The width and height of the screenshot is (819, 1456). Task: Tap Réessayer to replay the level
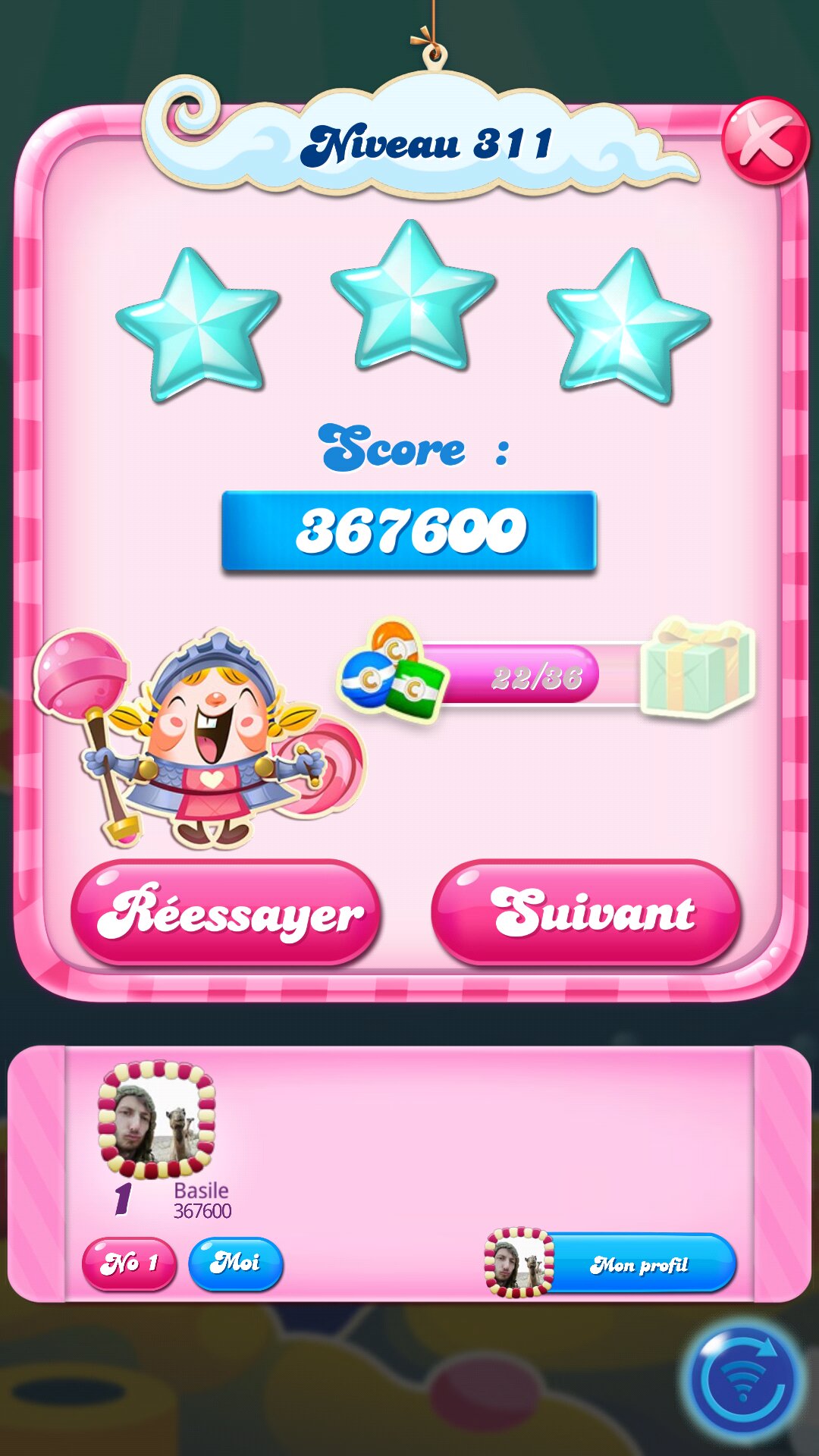click(x=226, y=913)
